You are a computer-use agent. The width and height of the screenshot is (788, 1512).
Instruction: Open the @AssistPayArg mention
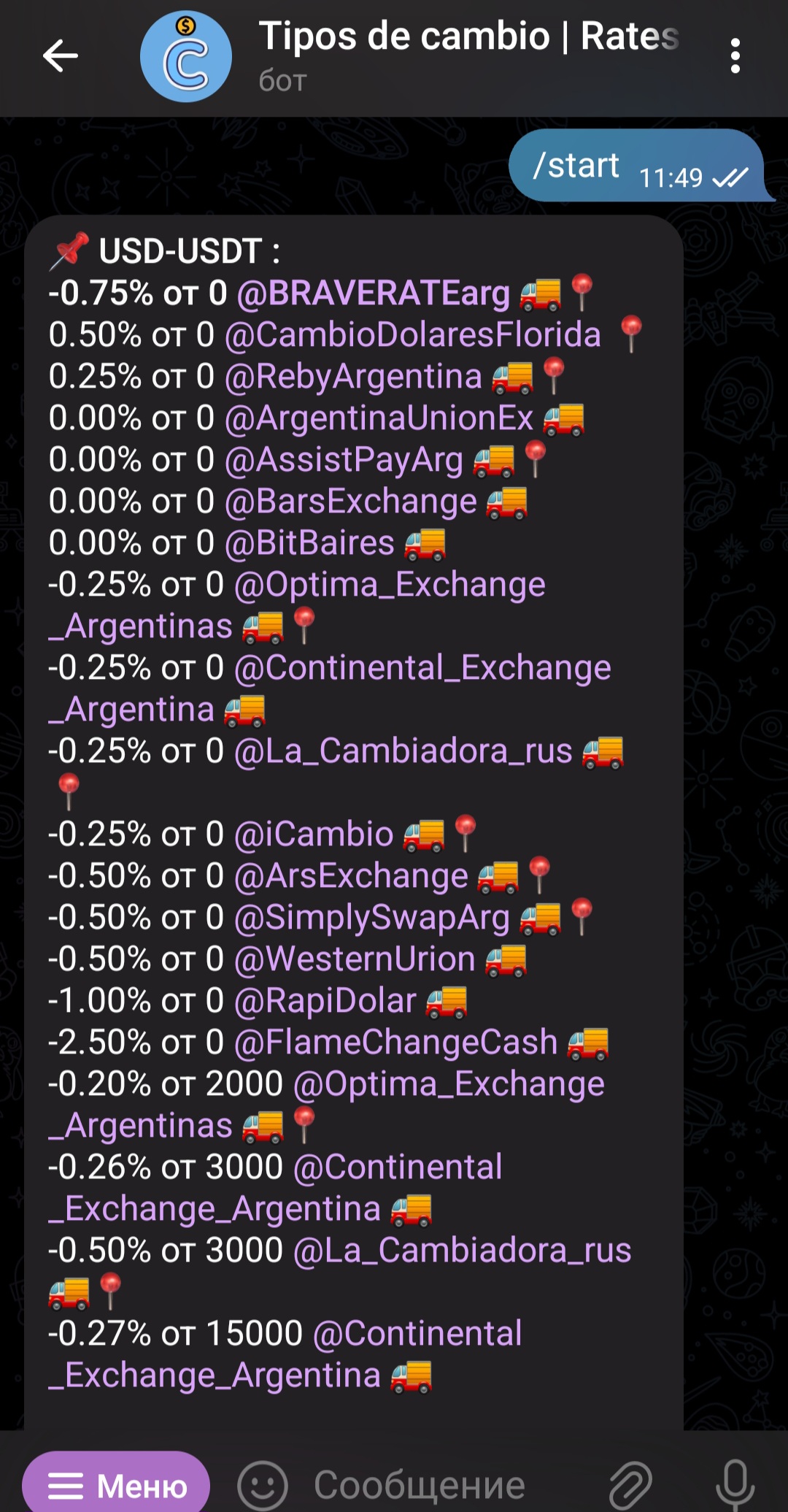pos(344,460)
